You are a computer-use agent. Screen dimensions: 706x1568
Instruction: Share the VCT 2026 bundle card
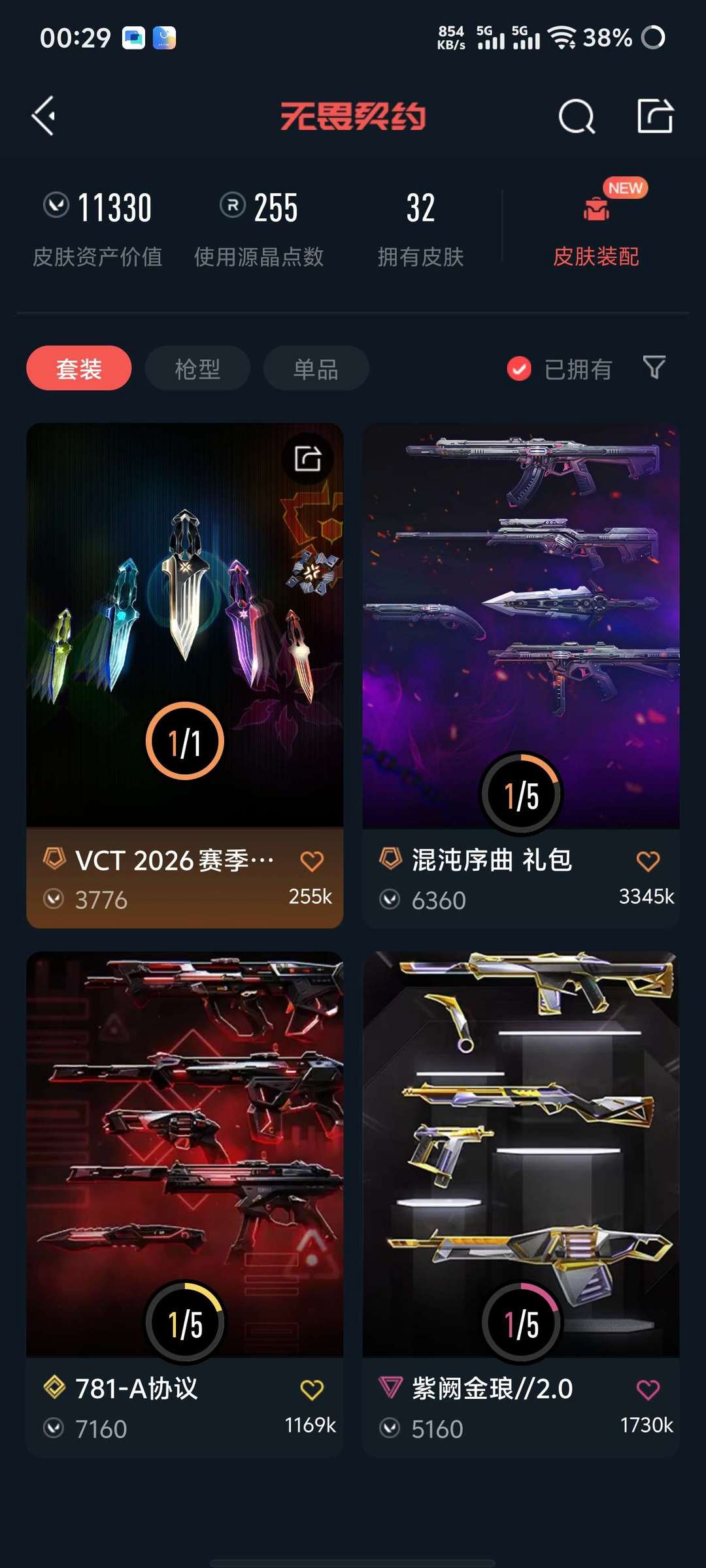tap(307, 459)
